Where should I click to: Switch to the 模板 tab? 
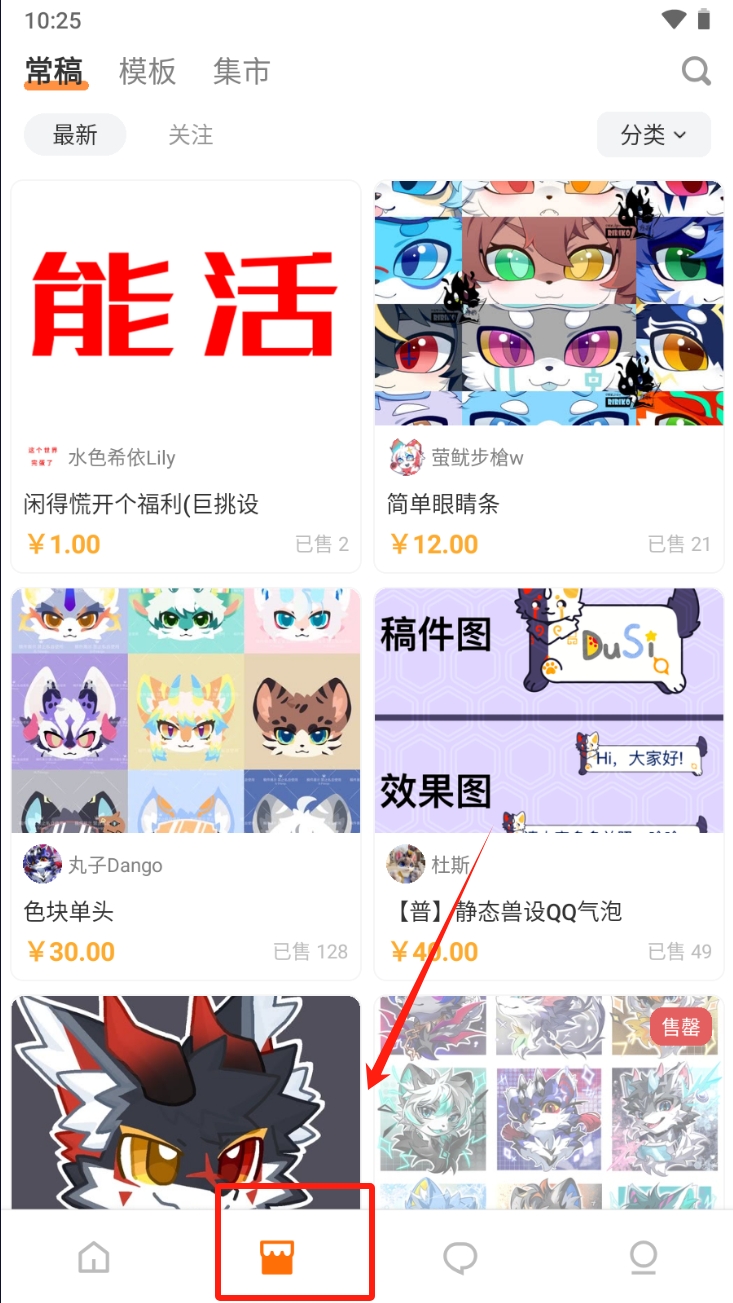(x=147, y=71)
